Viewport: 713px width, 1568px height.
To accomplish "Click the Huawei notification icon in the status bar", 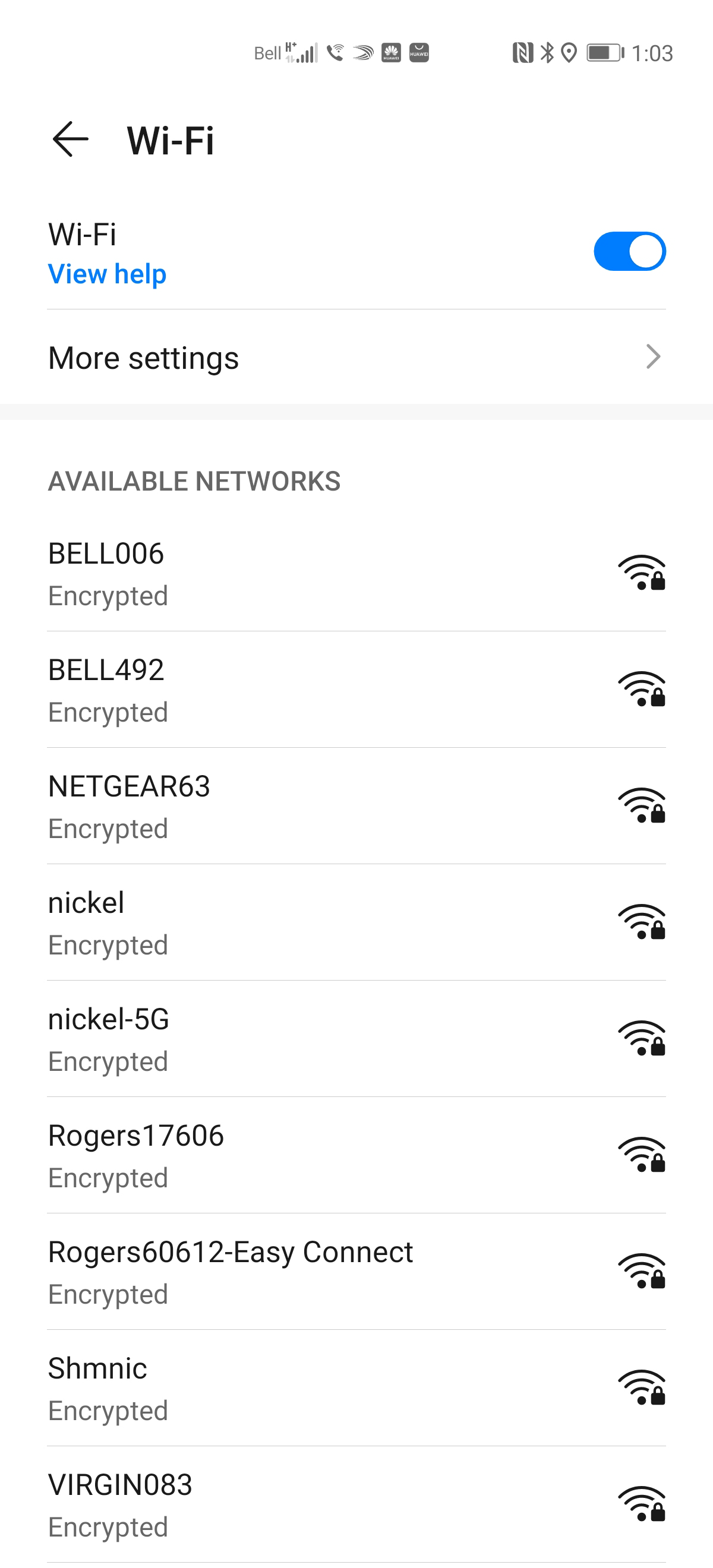I will (x=392, y=53).
